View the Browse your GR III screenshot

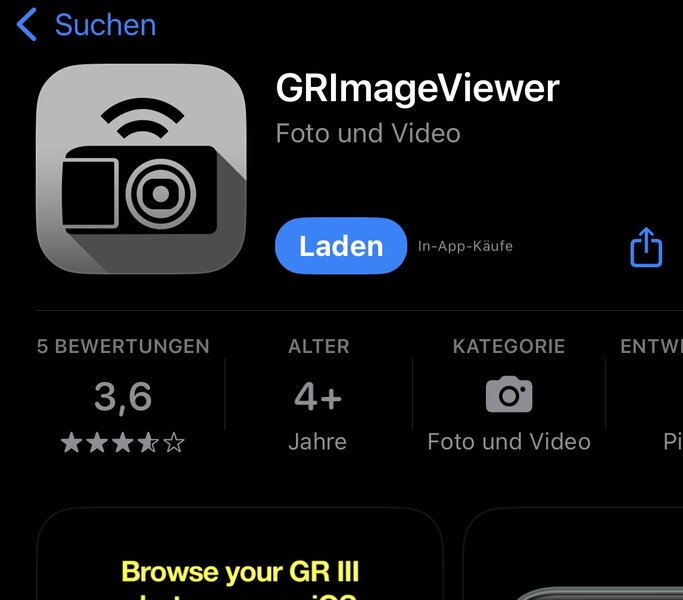click(x=240, y=560)
